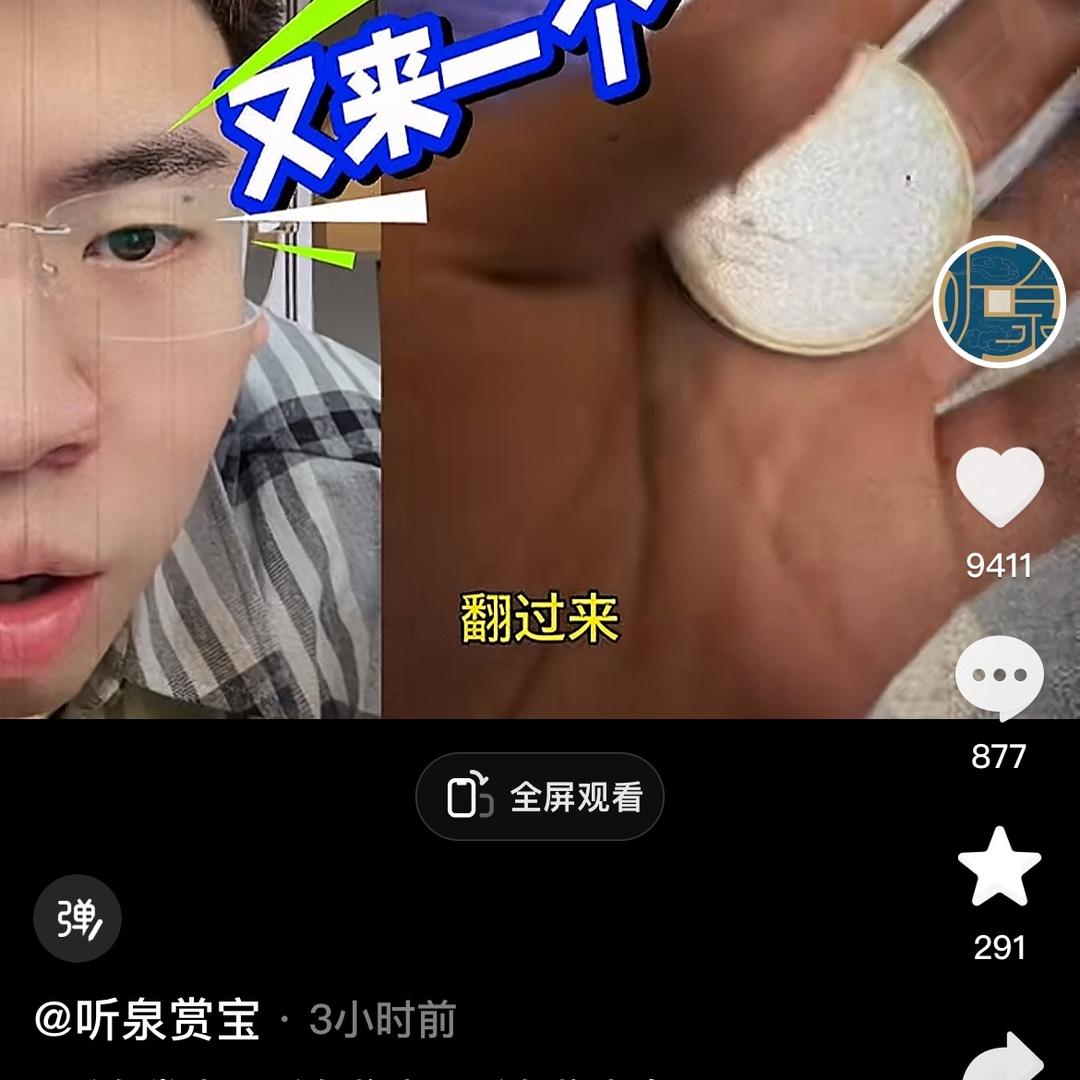Tap 全屏观看 to watch fullscreen

(x=540, y=797)
